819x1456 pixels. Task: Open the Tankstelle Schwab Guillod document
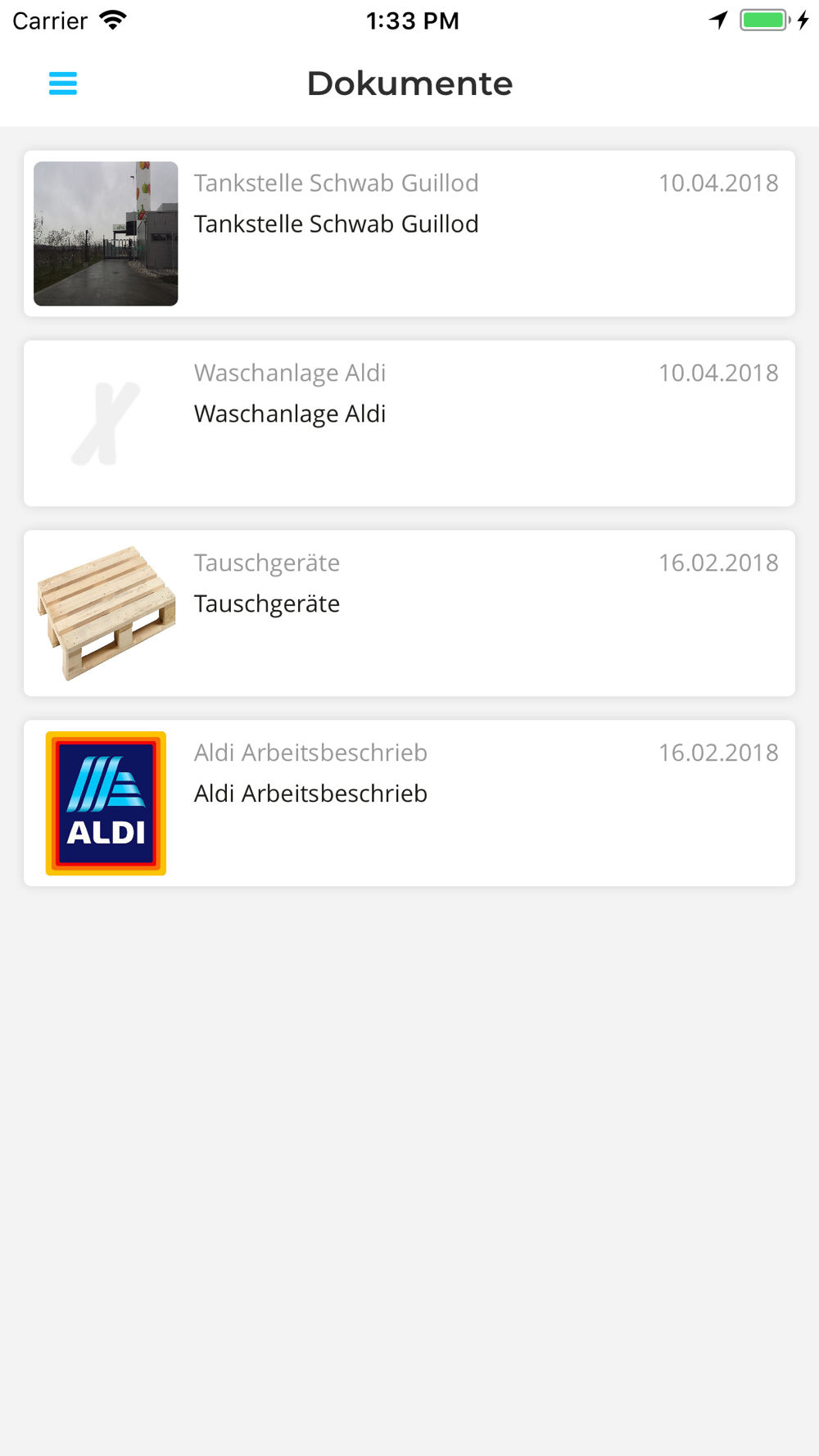[409, 233]
